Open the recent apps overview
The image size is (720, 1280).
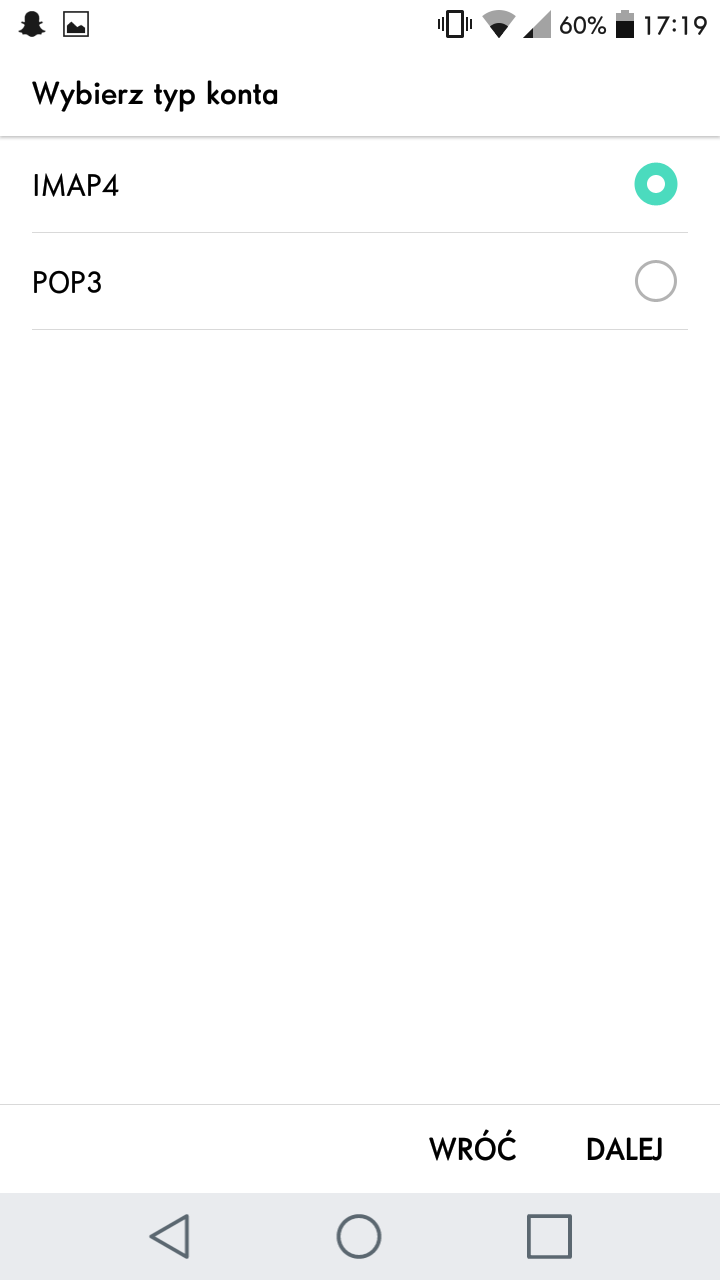[549, 1236]
